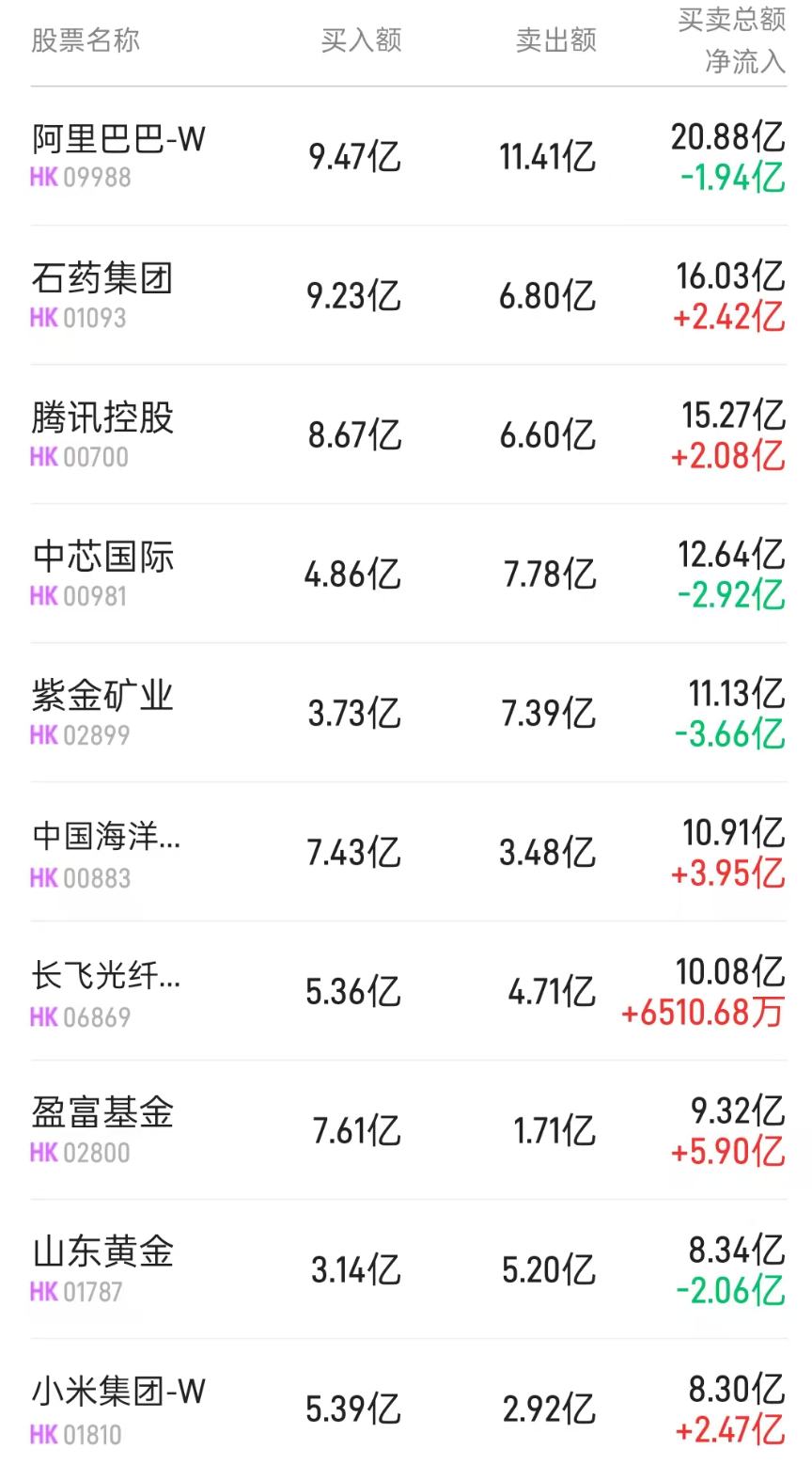Sort by the 买入额 column
Screen dimensions: 812x1464
362,40
